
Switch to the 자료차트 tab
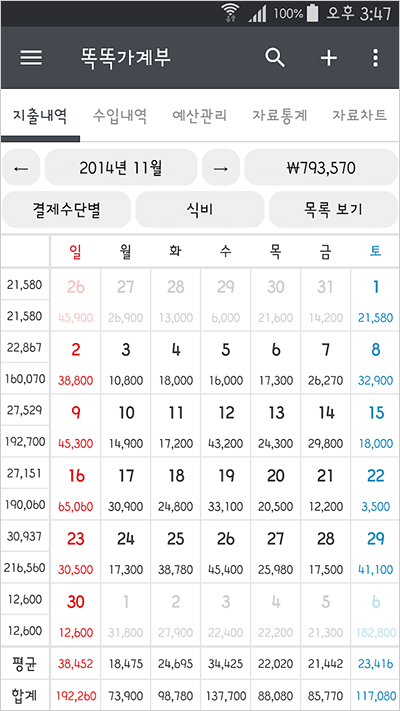point(360,115)
